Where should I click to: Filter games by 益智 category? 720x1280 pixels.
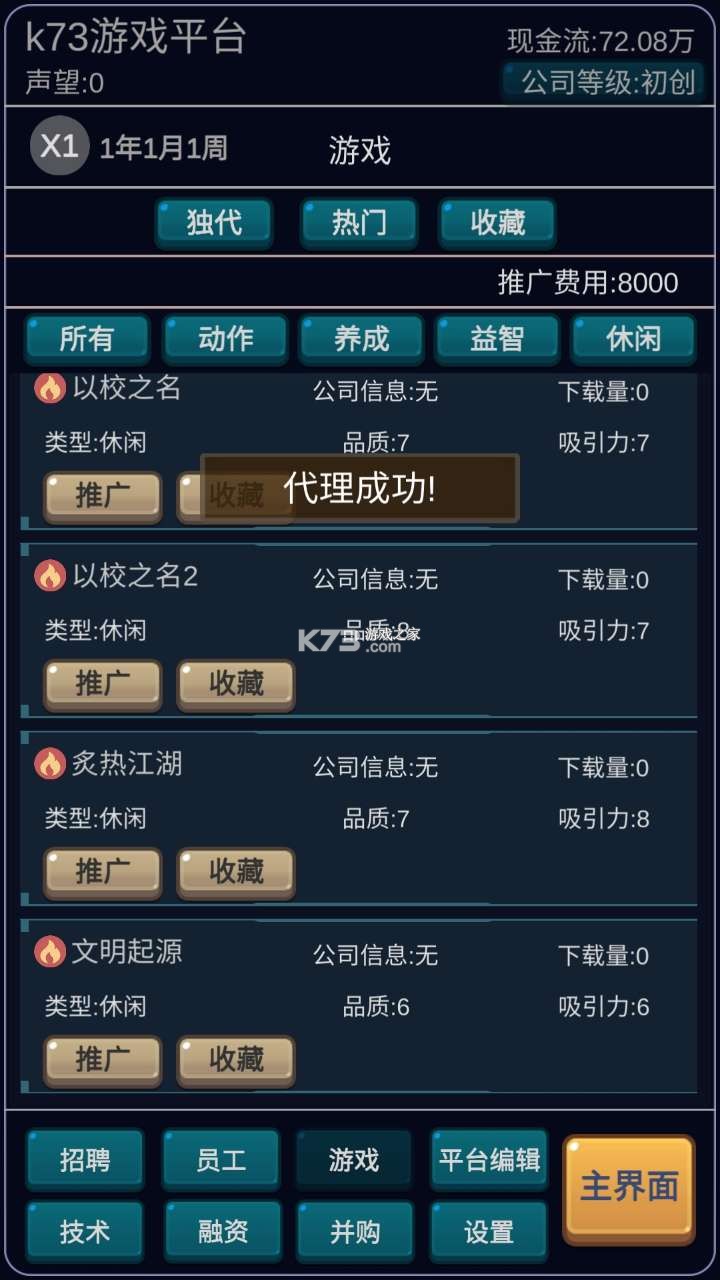coord(497,339)
